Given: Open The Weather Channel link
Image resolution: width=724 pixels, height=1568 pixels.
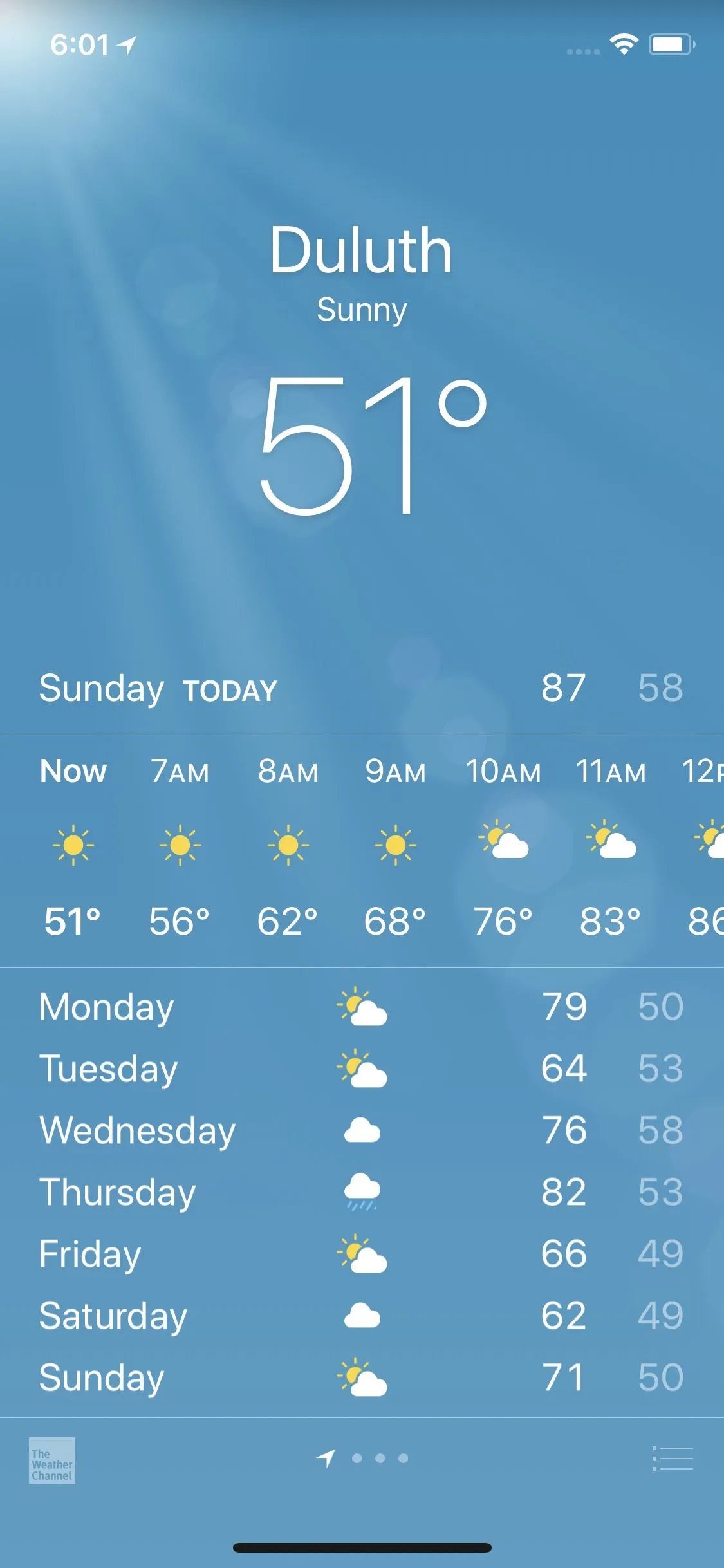Looking at the screenshot, I should [52, 1460].
